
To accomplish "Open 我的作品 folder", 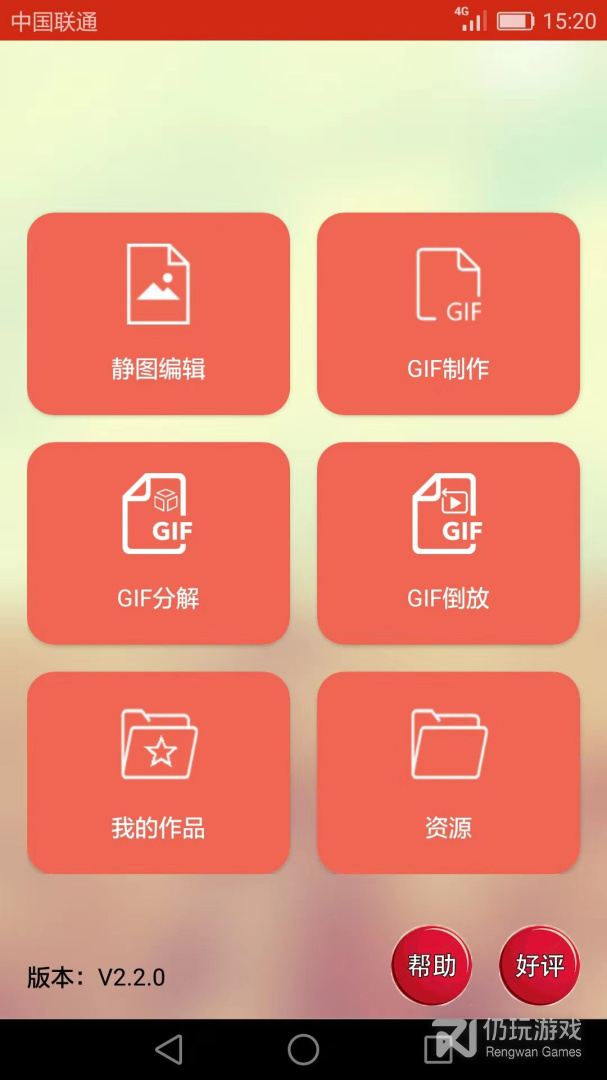I will coord(158,772).
